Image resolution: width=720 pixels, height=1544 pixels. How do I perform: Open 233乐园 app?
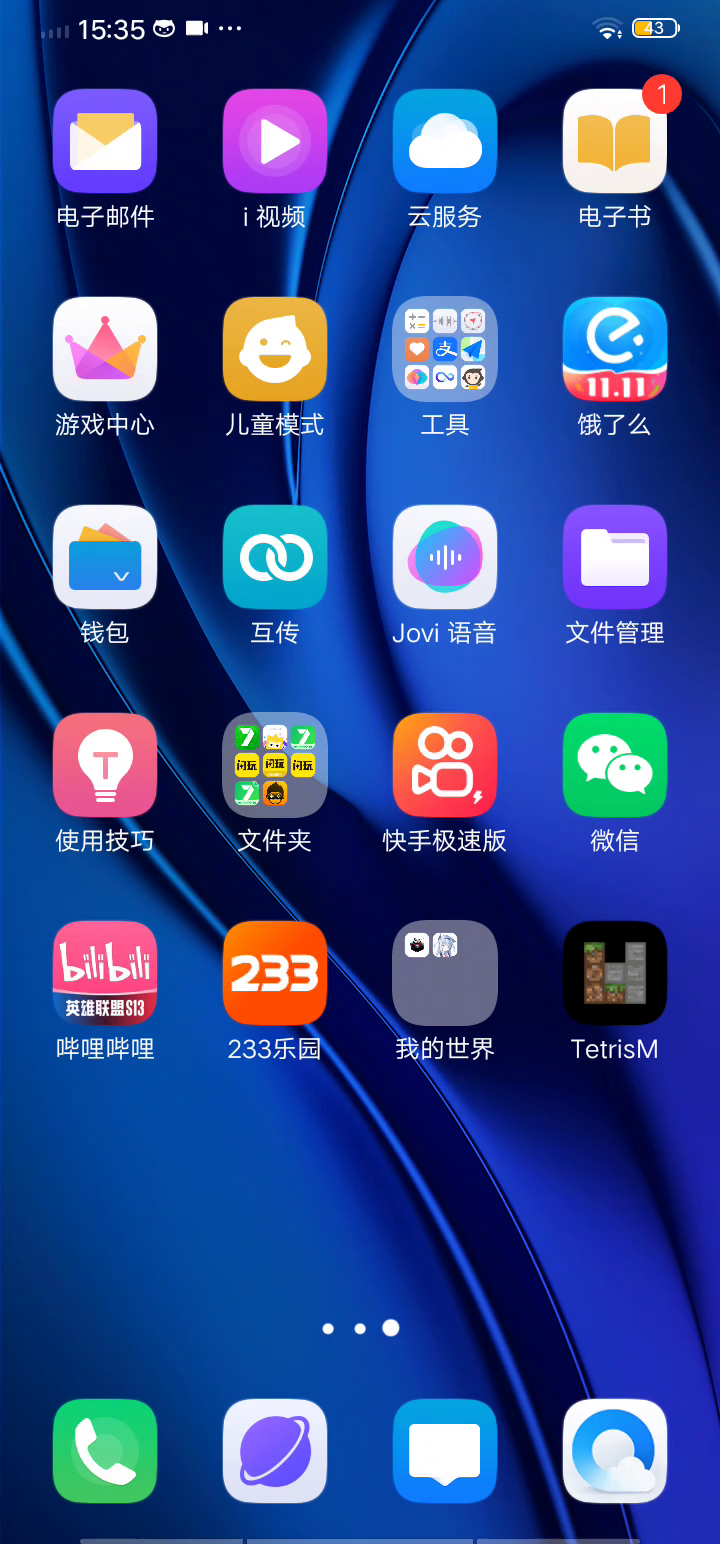click(x=275, y=973)
